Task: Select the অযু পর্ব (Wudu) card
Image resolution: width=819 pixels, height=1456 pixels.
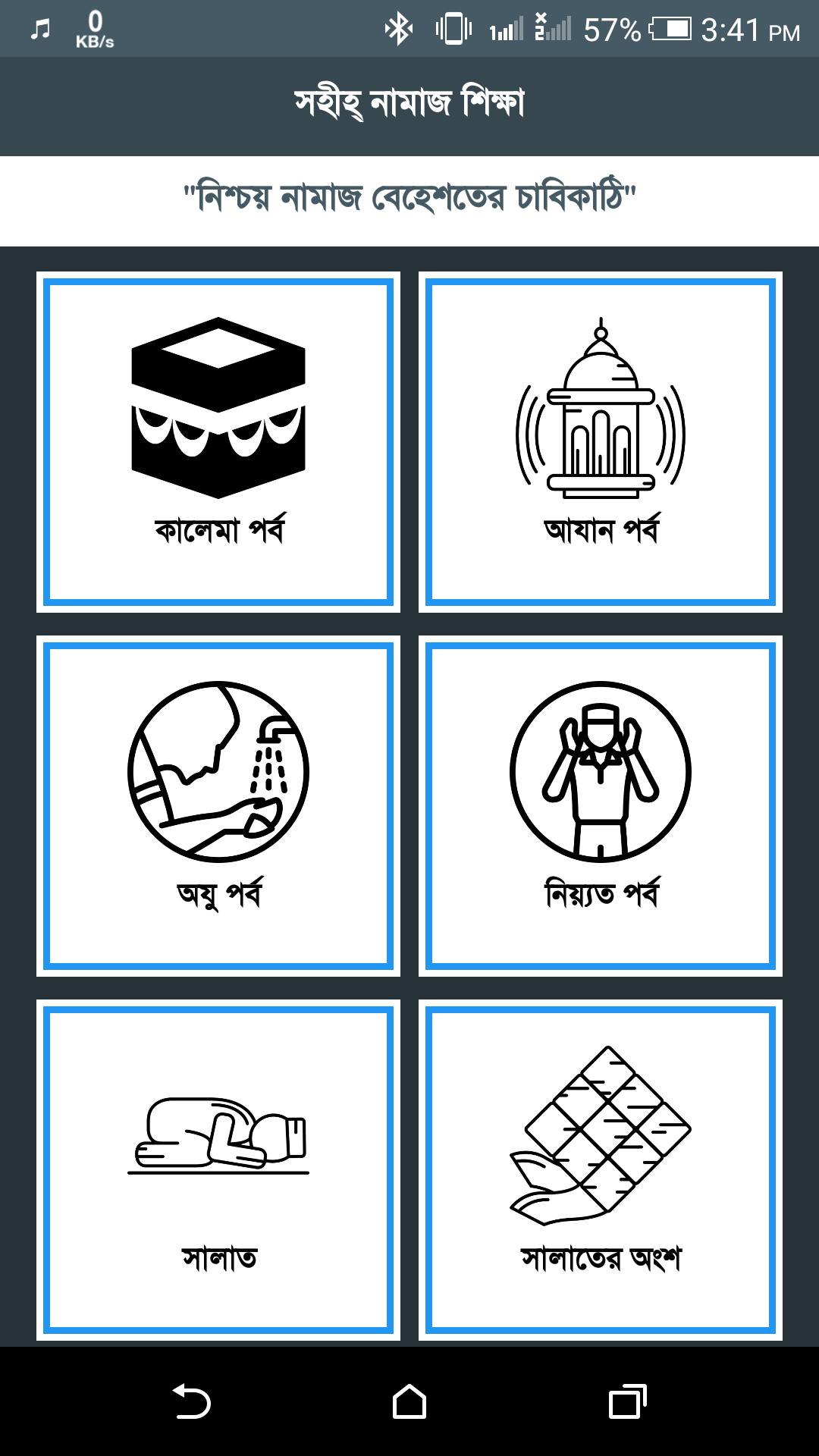Action: tap(218, 805)
